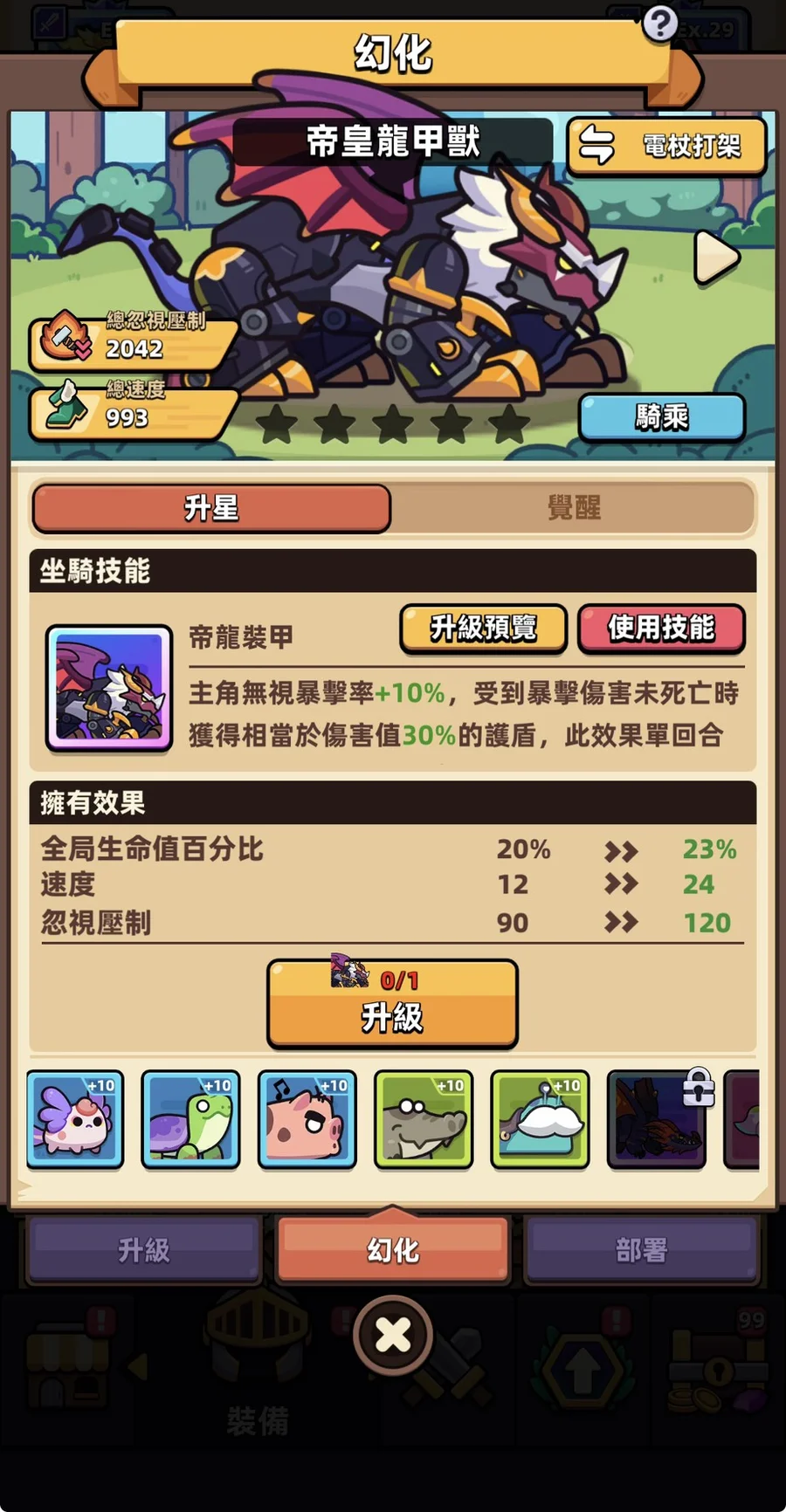Switch to the 升星 tab
Screen dimensions: 786x1512
click(211, 508)
